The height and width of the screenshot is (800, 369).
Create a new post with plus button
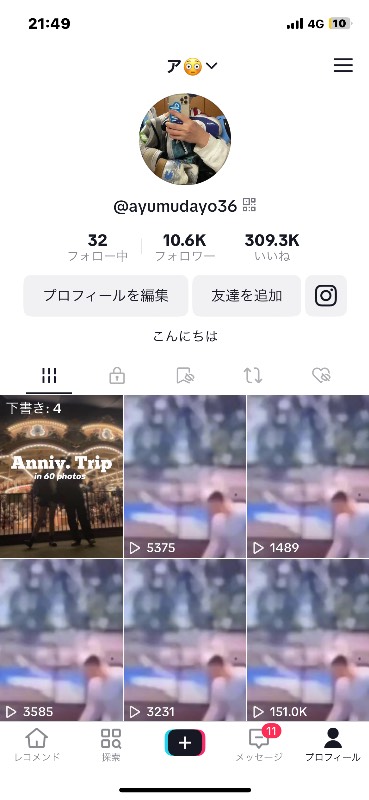(185, 743)
